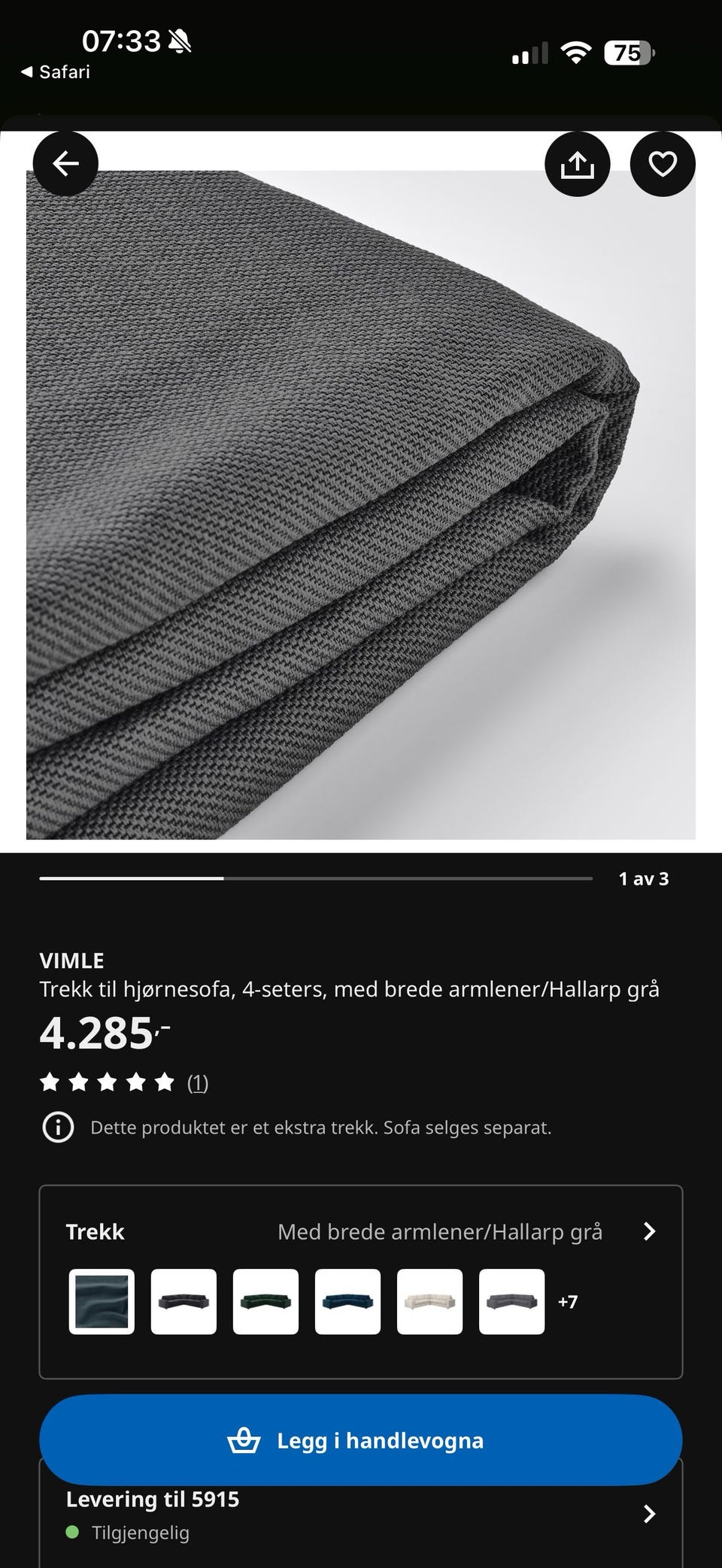This screenshot has width=722, height=1568.
Task: Select the five-star rating display
Action: coord(108,1082)
